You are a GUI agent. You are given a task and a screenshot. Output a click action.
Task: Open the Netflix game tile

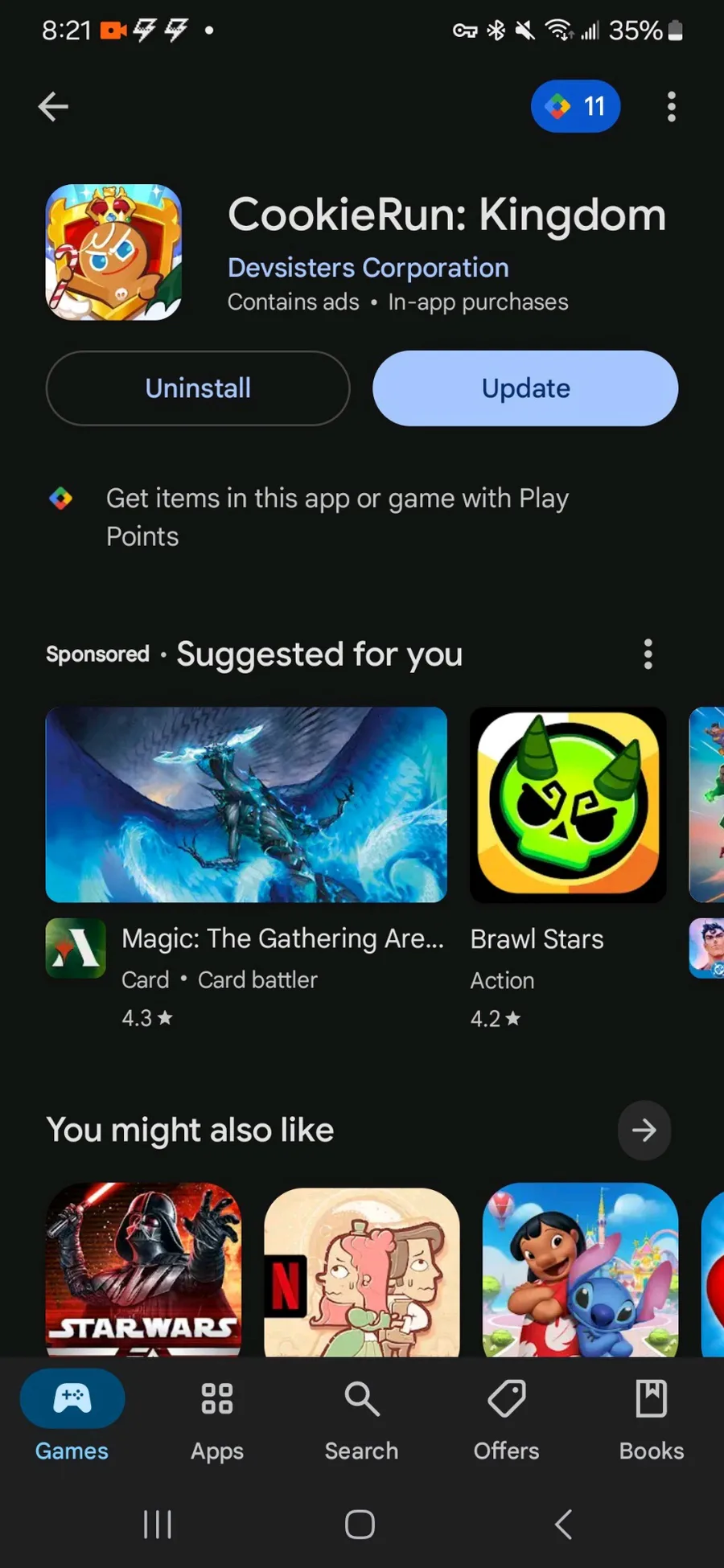point(362,1272)
